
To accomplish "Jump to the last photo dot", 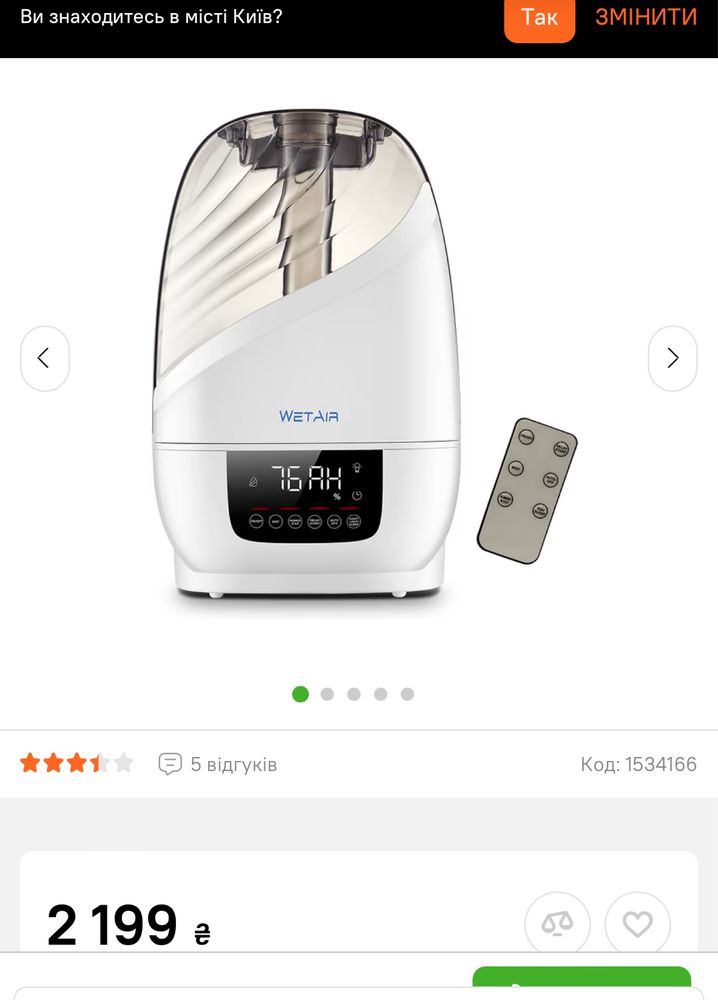I will click(x=407, y=694).
